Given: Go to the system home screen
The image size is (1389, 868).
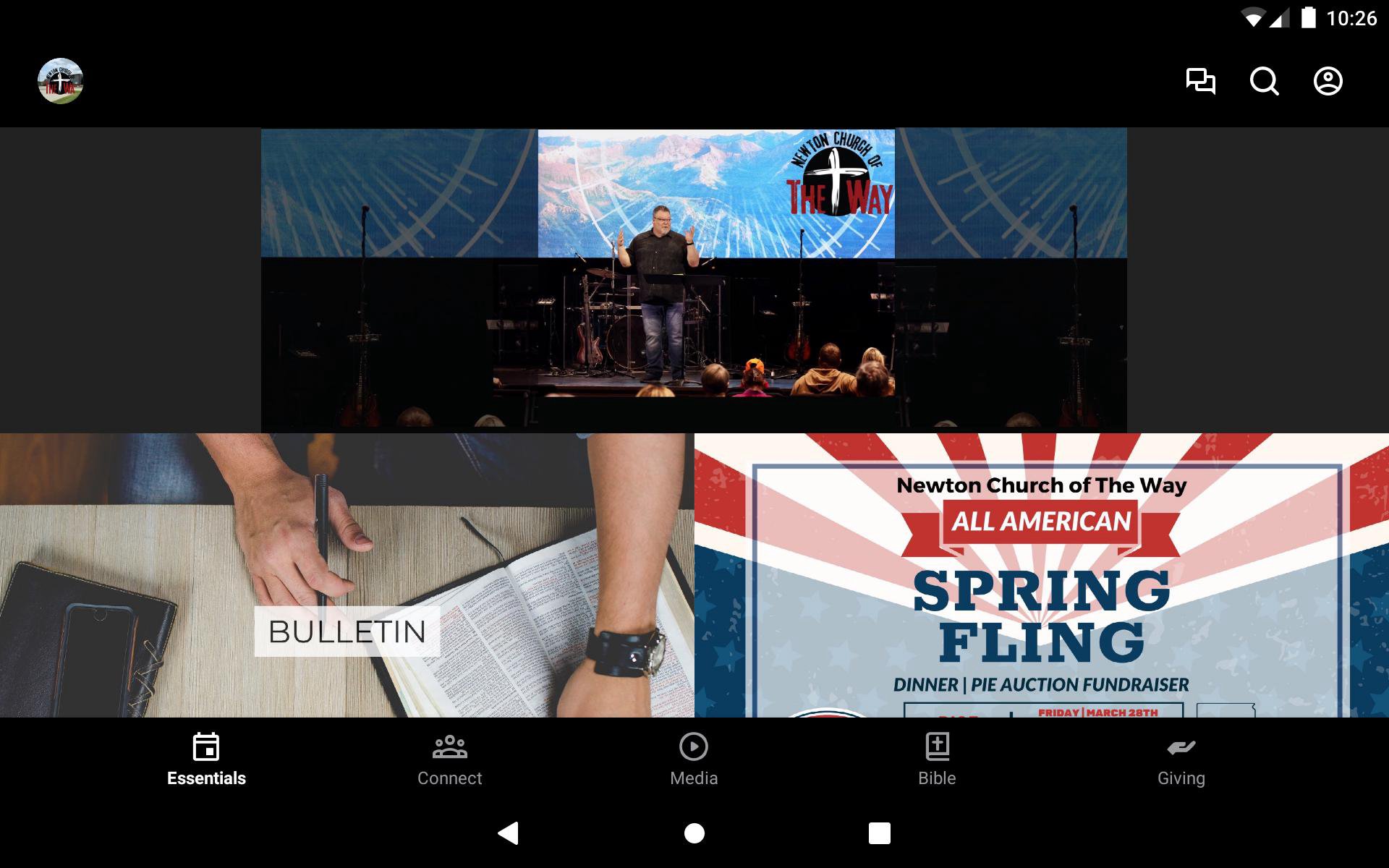Looking at the screenshot, I should pos(694,833).
